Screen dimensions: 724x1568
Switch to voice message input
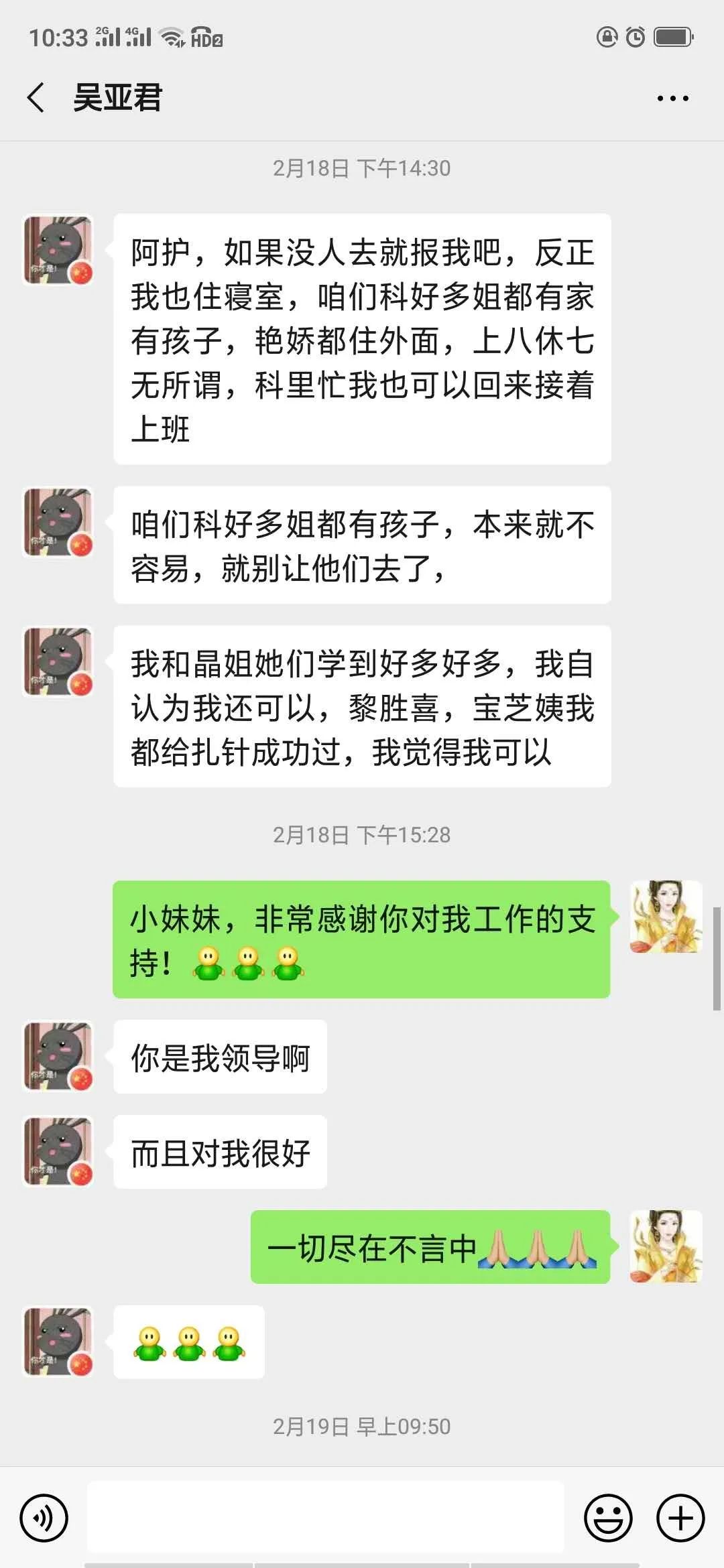[x=44, y=1518]
